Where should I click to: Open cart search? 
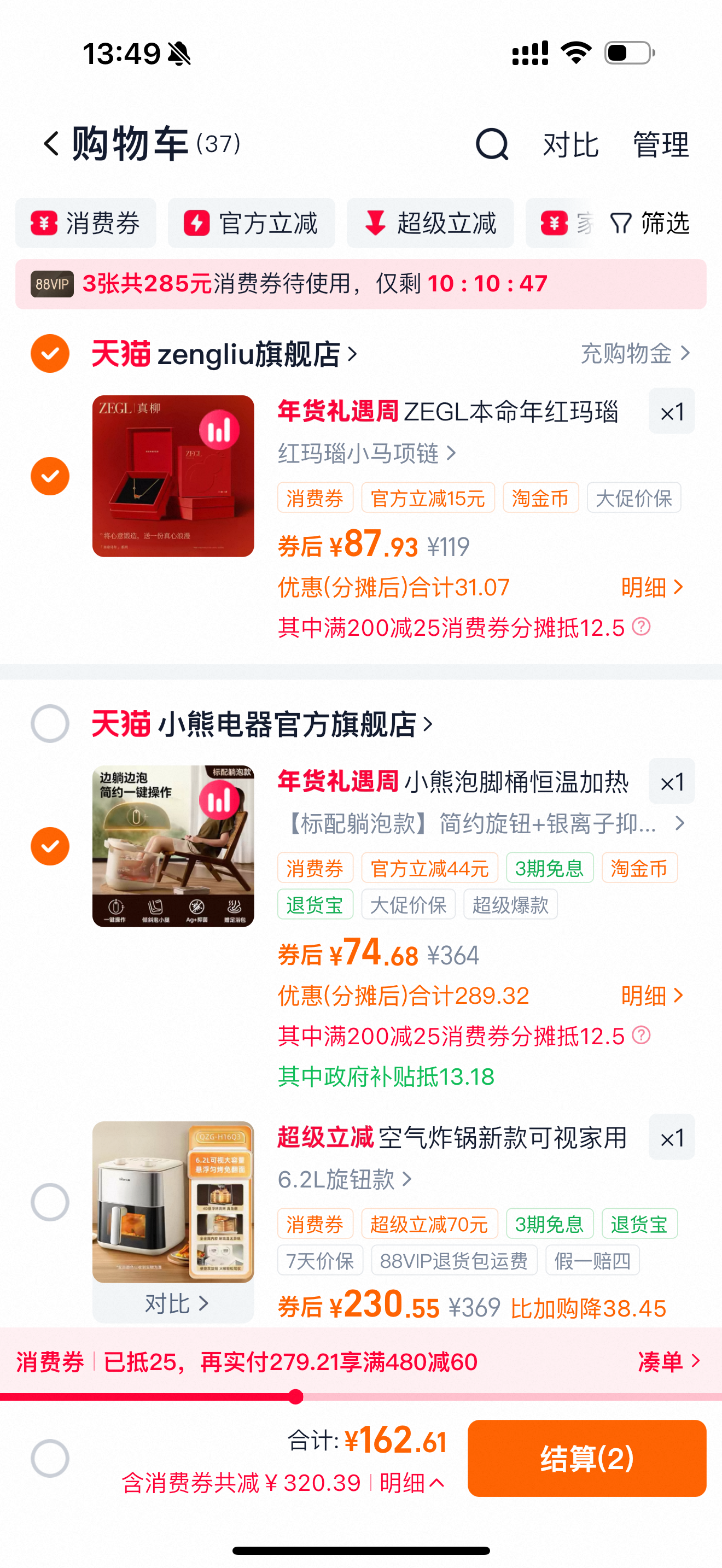(491, 144)
